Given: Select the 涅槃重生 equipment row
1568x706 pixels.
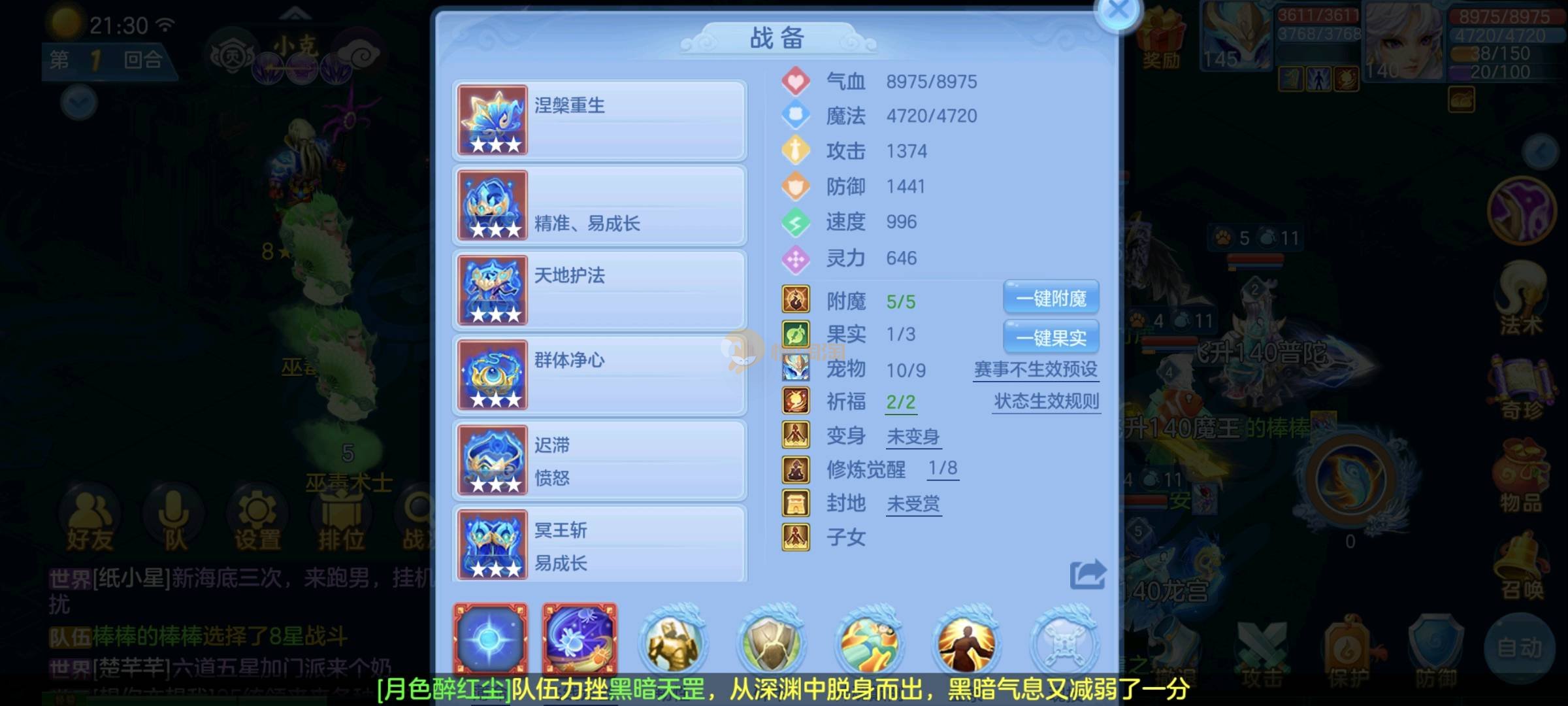Looking at the screenshot, I should [599, 120].
